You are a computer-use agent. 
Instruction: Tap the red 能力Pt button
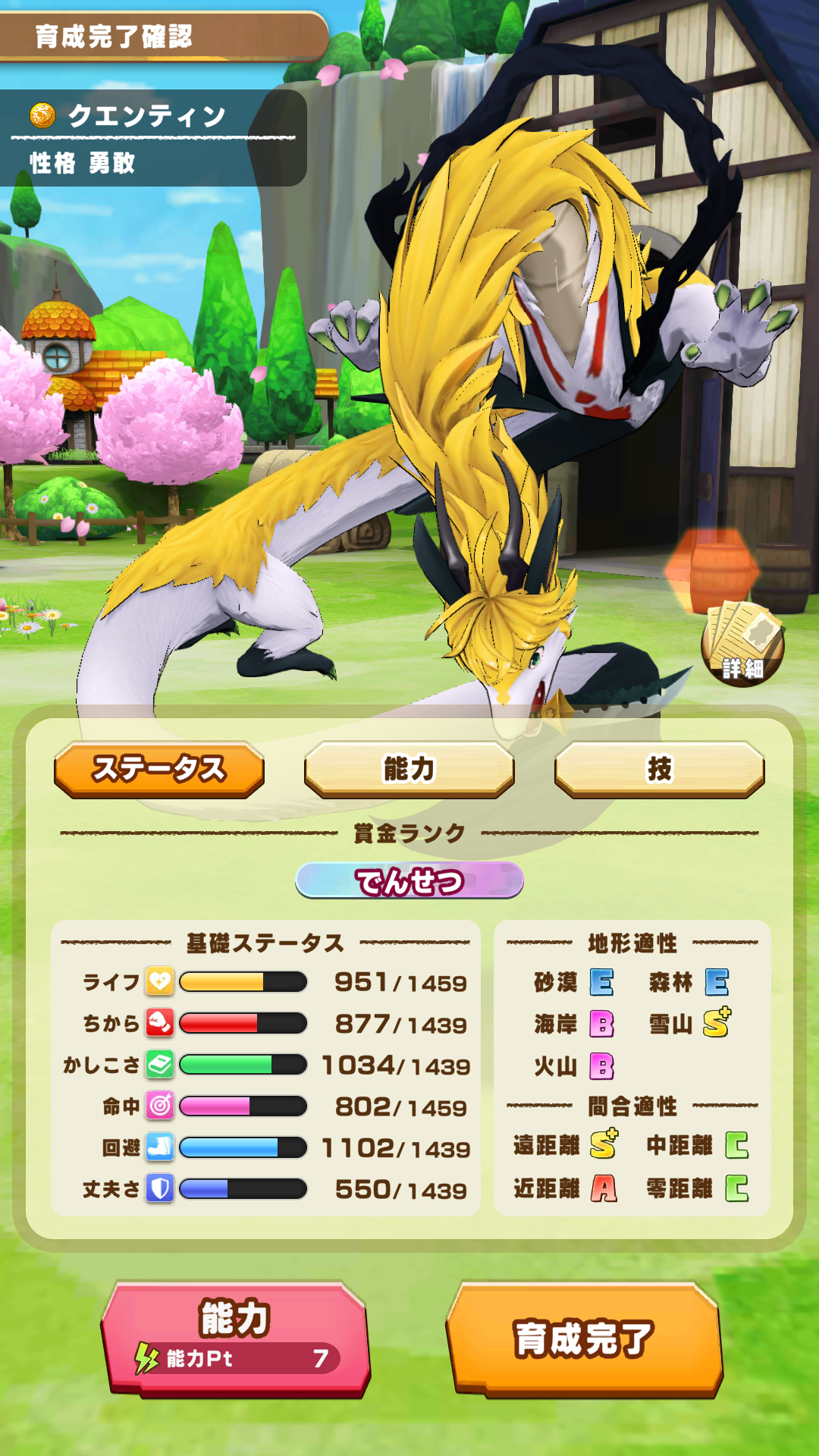pyautogui.click(x=235, y=1339)
